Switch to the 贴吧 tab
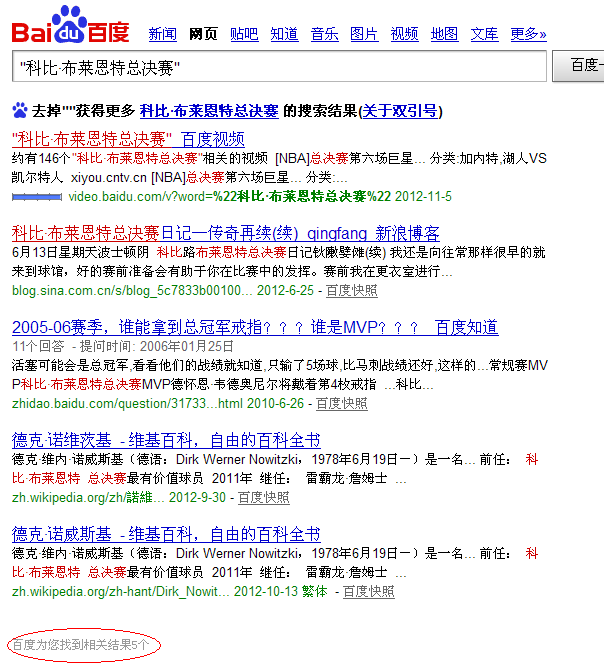604x665 pixels. point(243,34)
